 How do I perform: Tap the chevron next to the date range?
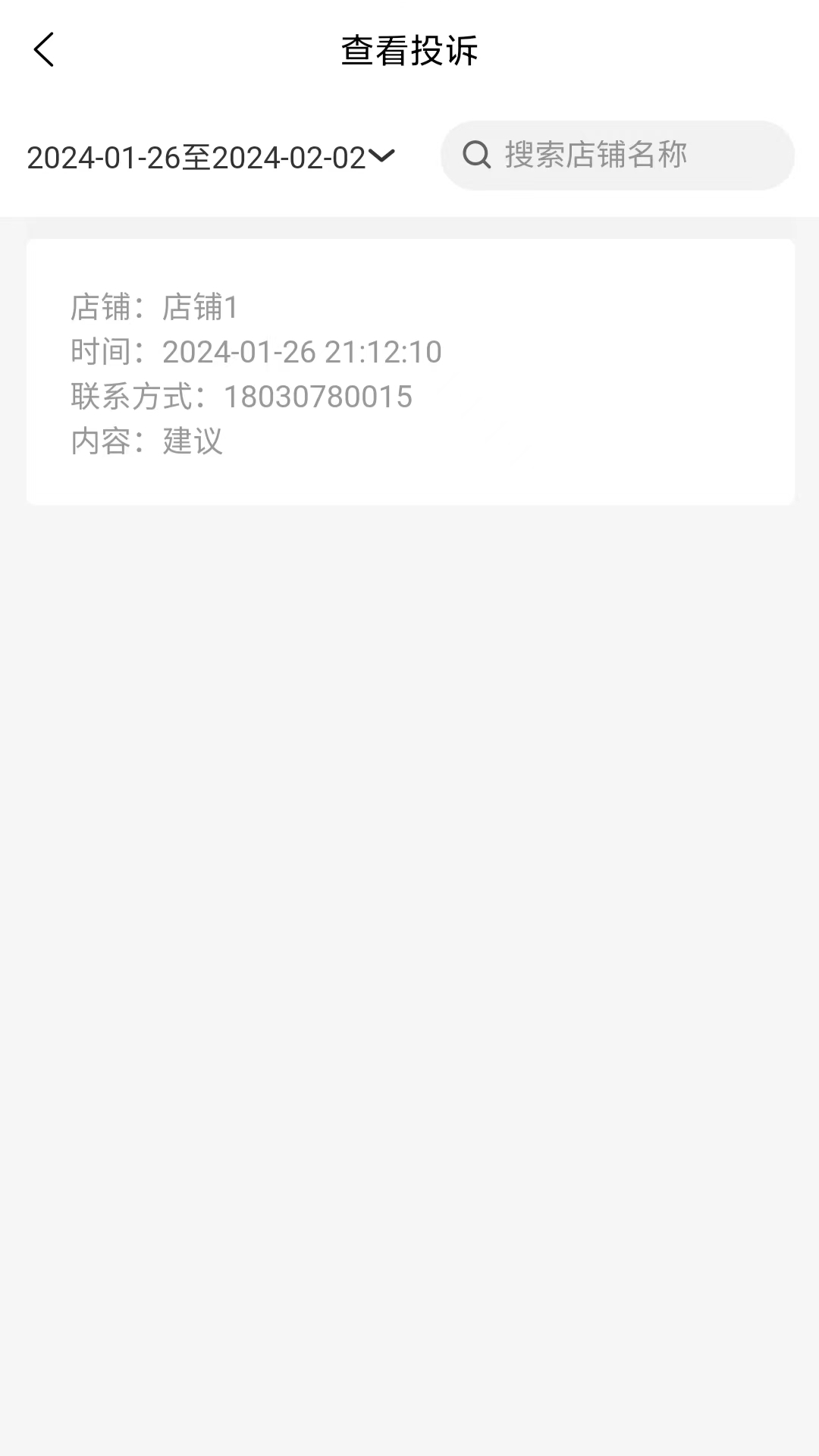point(381,157)
